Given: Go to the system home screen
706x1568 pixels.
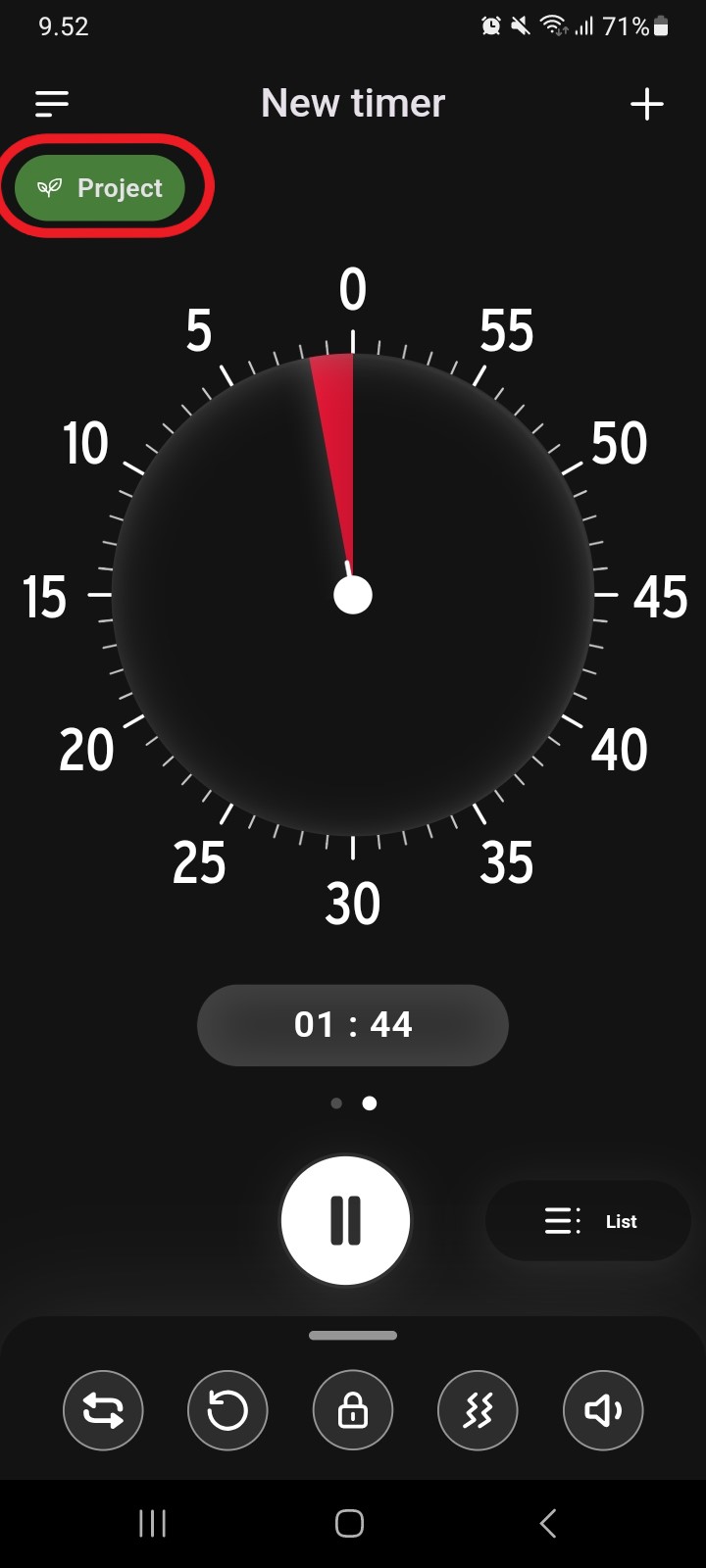Looking at the screenshot, I should click(x=349, y=1523).
